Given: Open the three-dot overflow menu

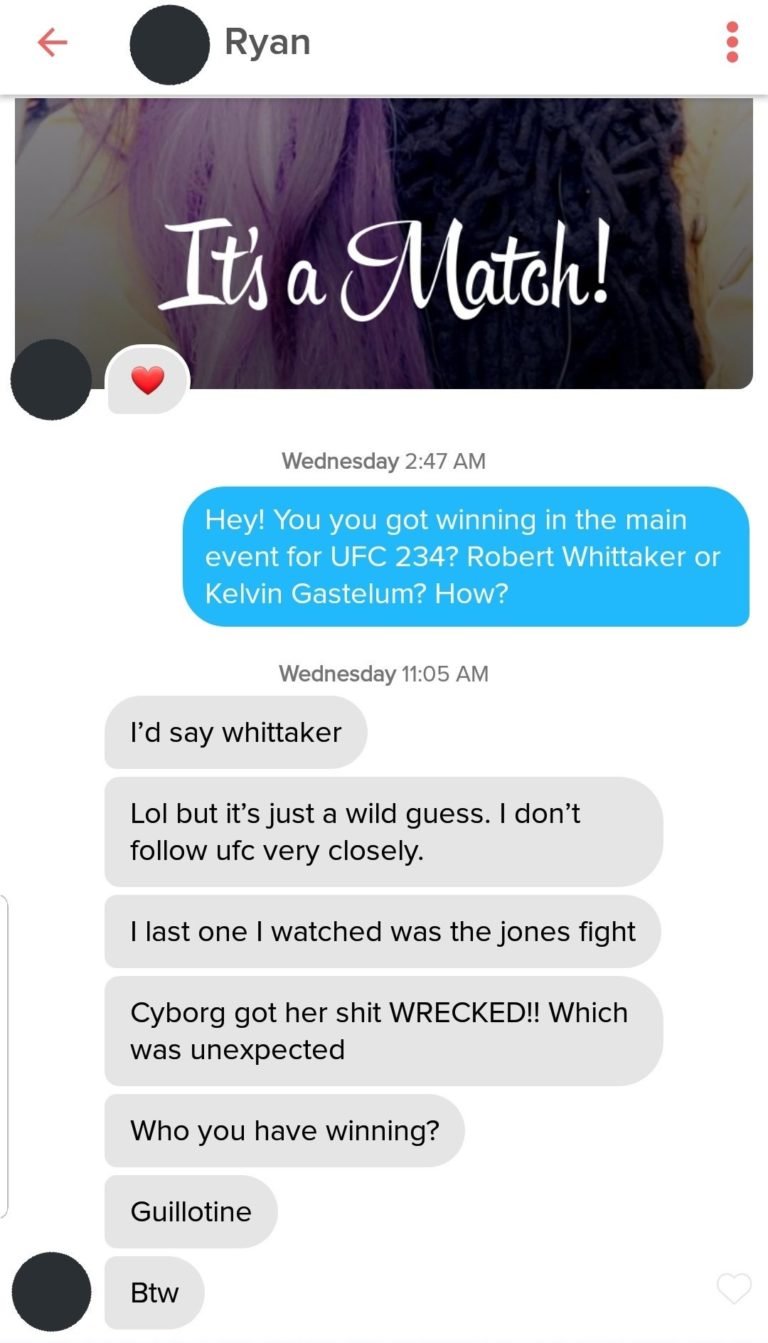Looking at the screenshot, I should pyautogui.click(x=732, y=42).
